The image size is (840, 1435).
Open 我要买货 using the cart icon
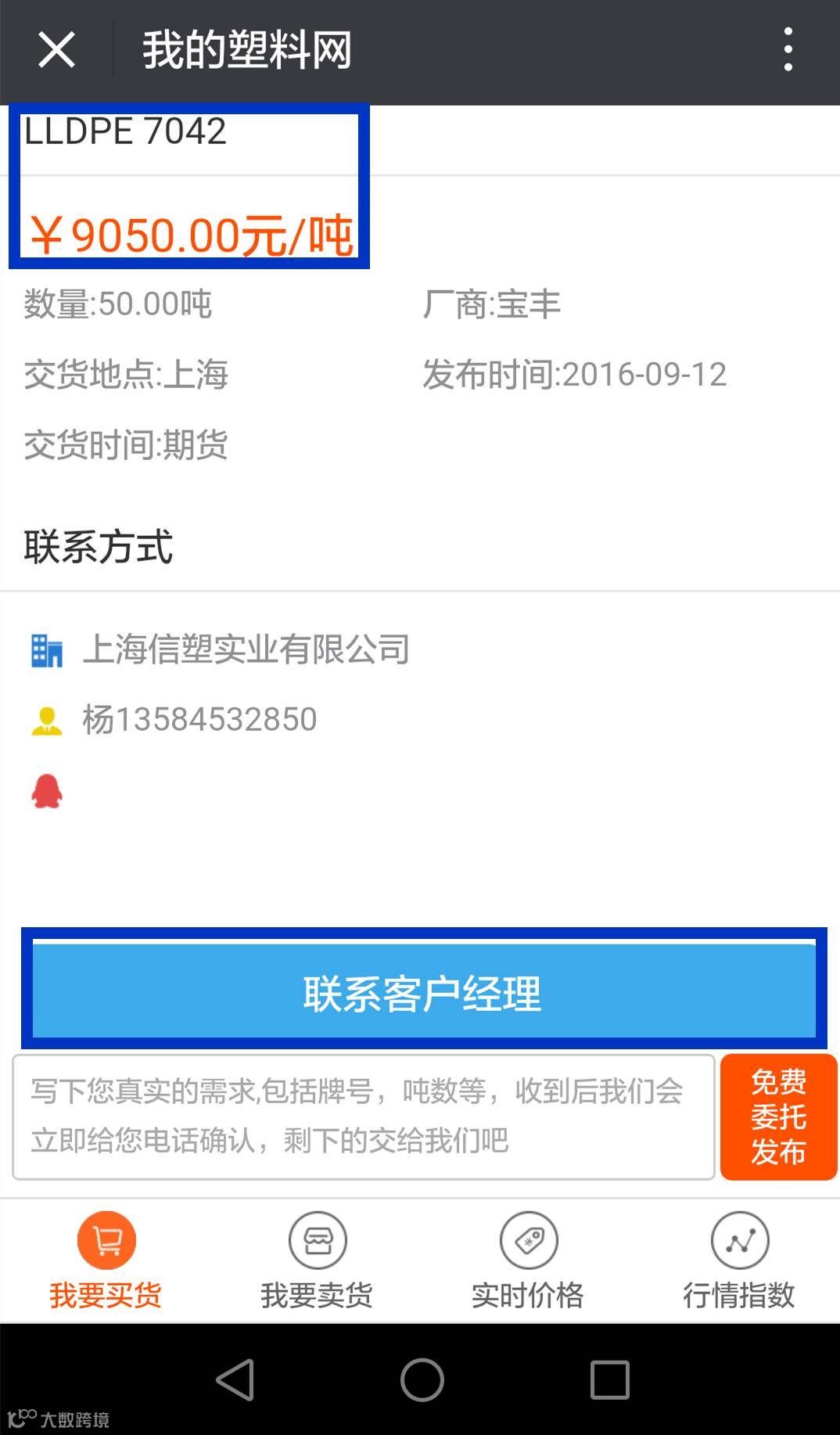coord(107,1240)
